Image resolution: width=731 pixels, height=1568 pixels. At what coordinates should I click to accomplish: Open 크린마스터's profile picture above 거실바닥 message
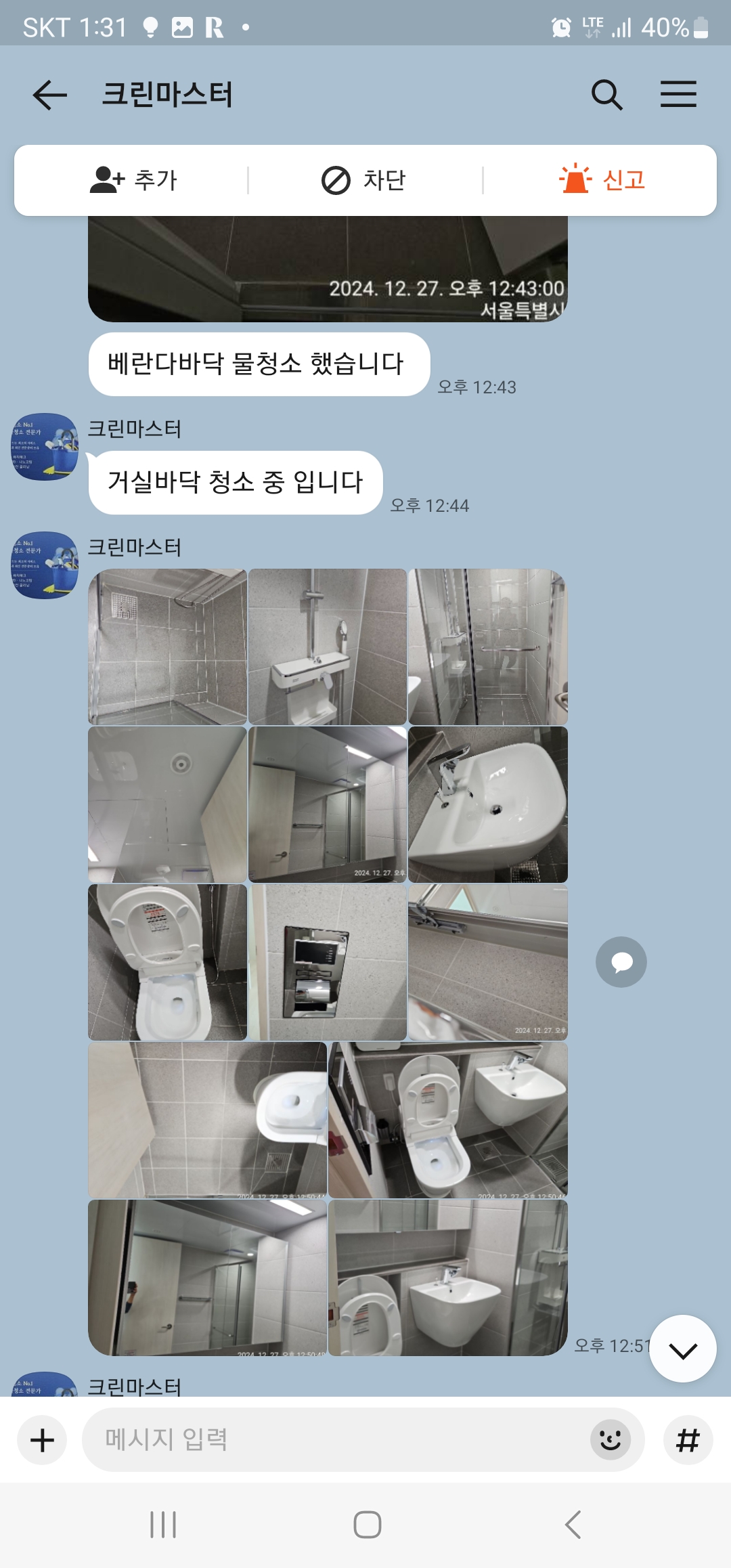click(45, 447)
